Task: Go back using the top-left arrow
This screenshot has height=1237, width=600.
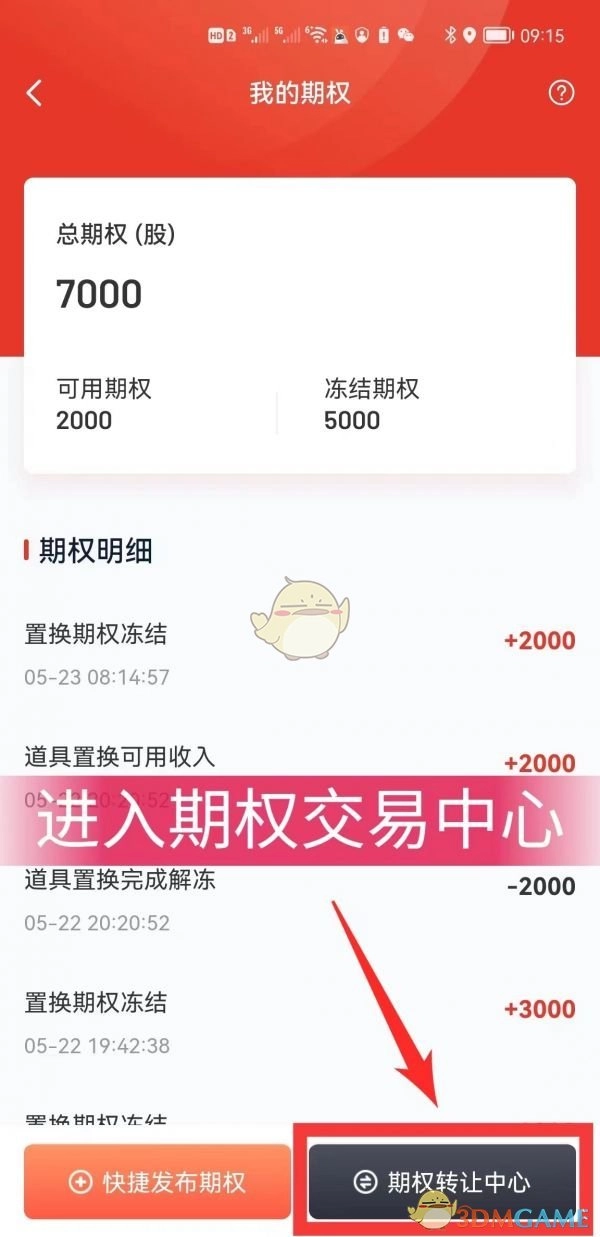Action: point(35,94)
